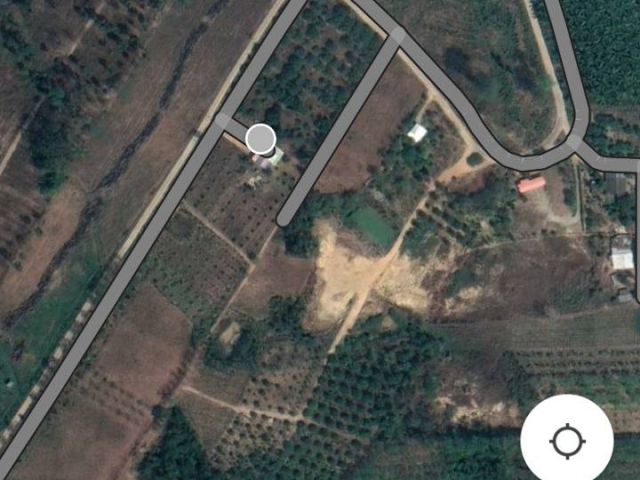Center map on my current location
This screenshot has width=640, height=480.
tap(568, 441)
